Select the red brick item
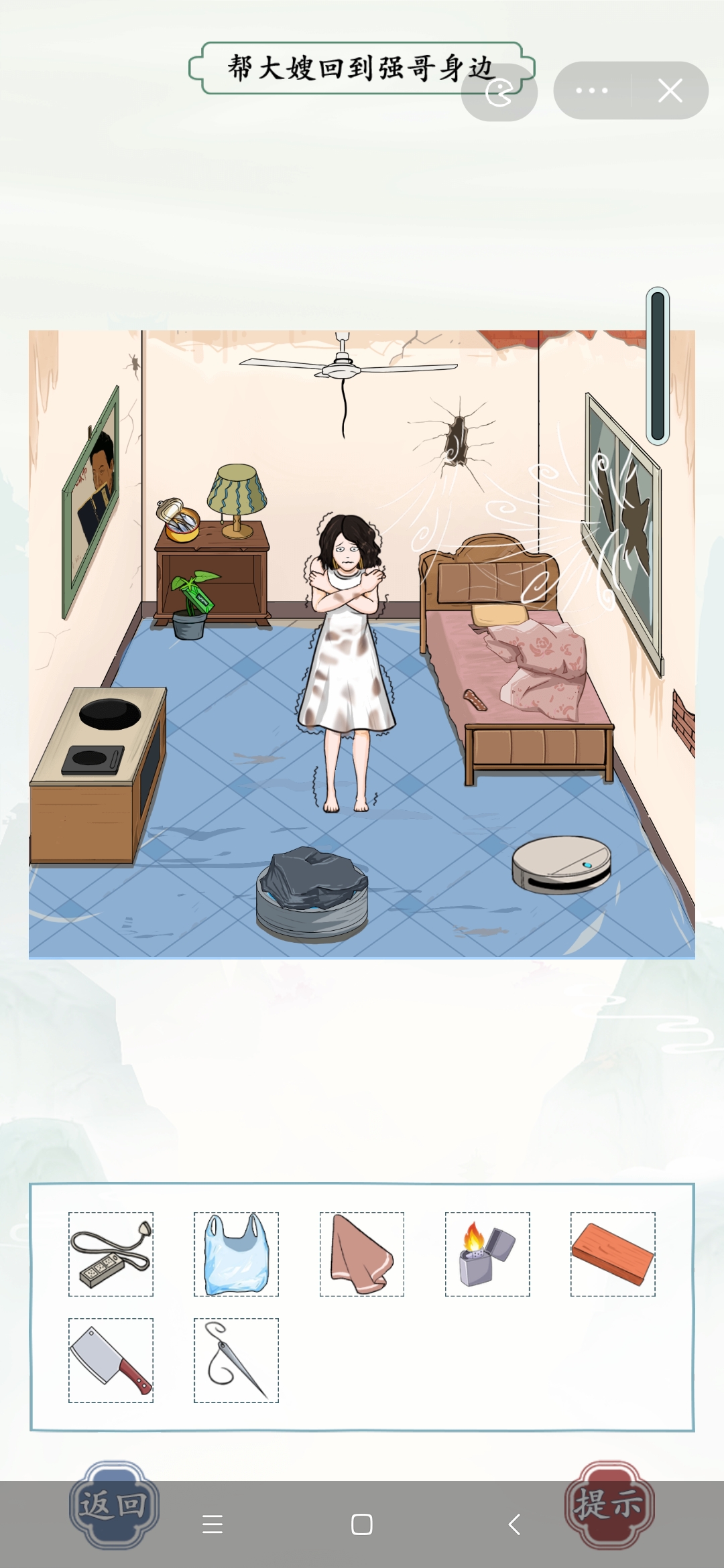The image size is (724, 1568). coord(613,1254)
